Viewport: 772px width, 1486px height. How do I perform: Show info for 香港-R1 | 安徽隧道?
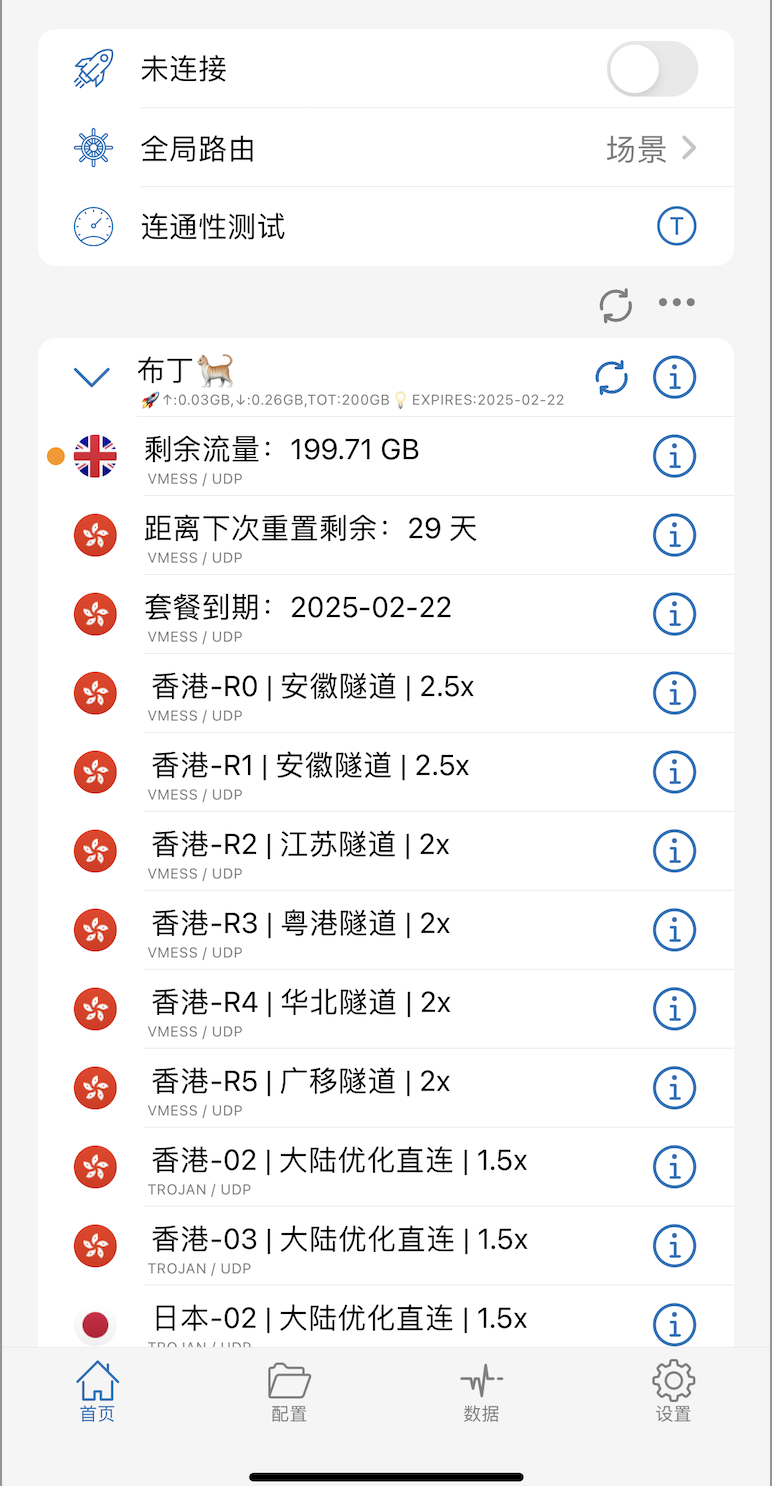[674, 772]
